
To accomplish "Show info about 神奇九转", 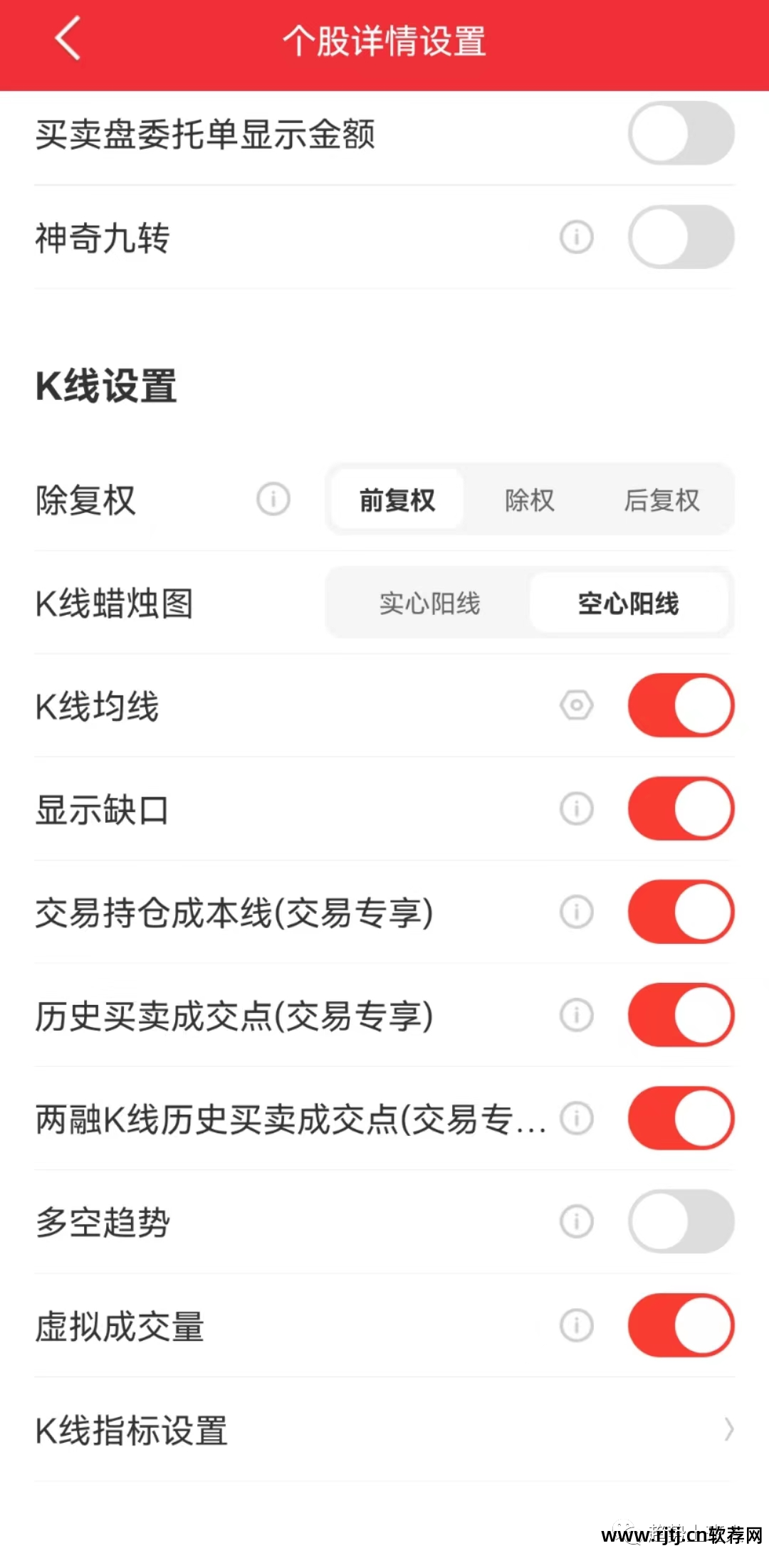I will tap(576, 237).
